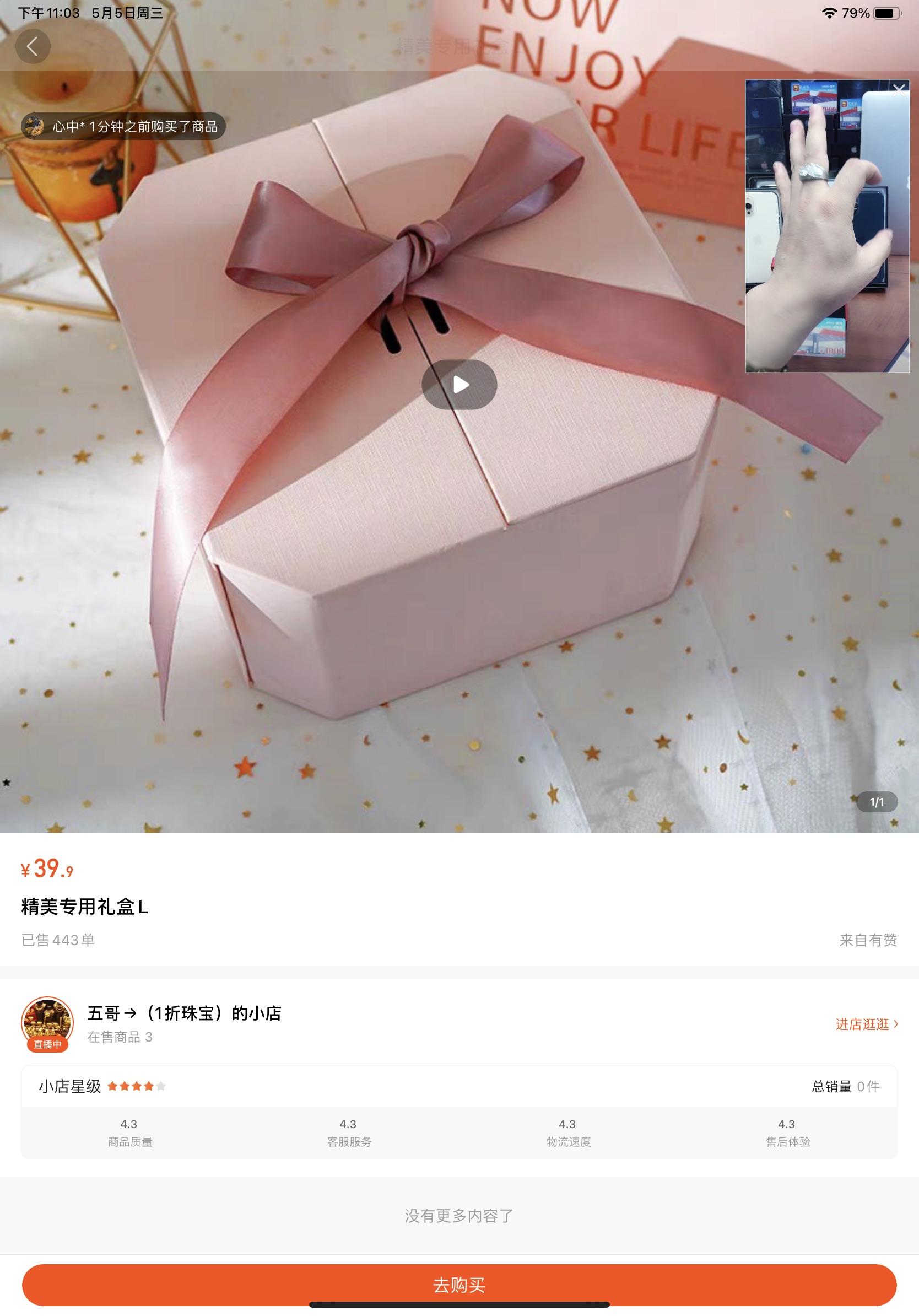Tap 进店逛逛 to visit the shop

click(x=866, y=1024)
